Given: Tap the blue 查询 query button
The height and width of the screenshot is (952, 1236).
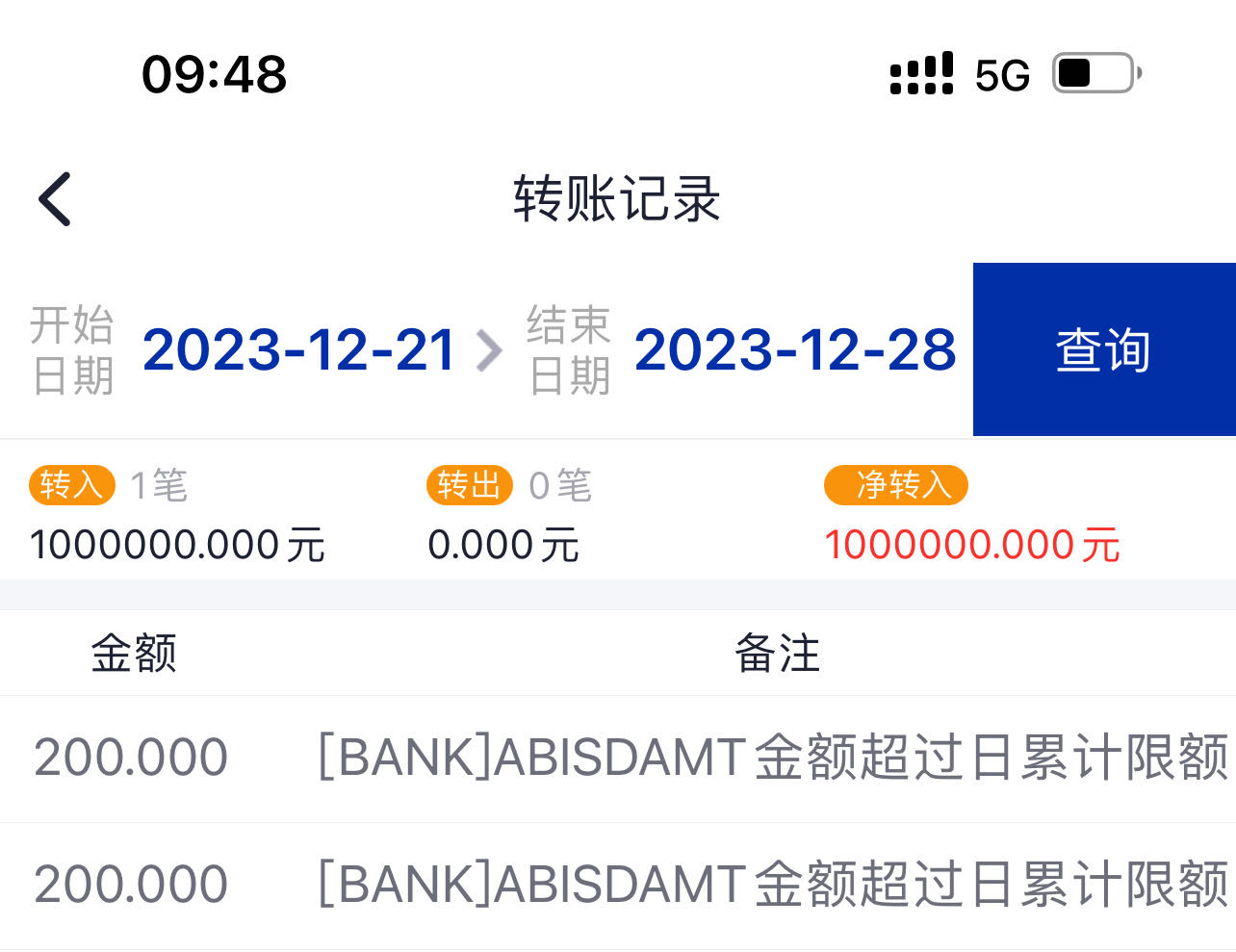Looking at the screenshot, I should pos(1103,349).
